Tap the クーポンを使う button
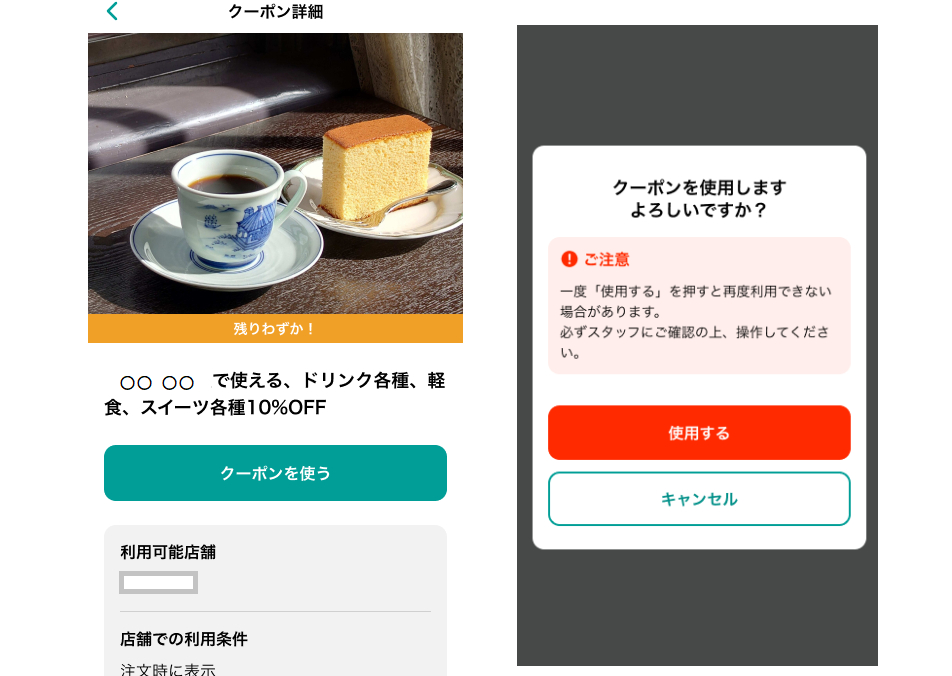The height and width of the screenshot is (676, 952). 275,473
